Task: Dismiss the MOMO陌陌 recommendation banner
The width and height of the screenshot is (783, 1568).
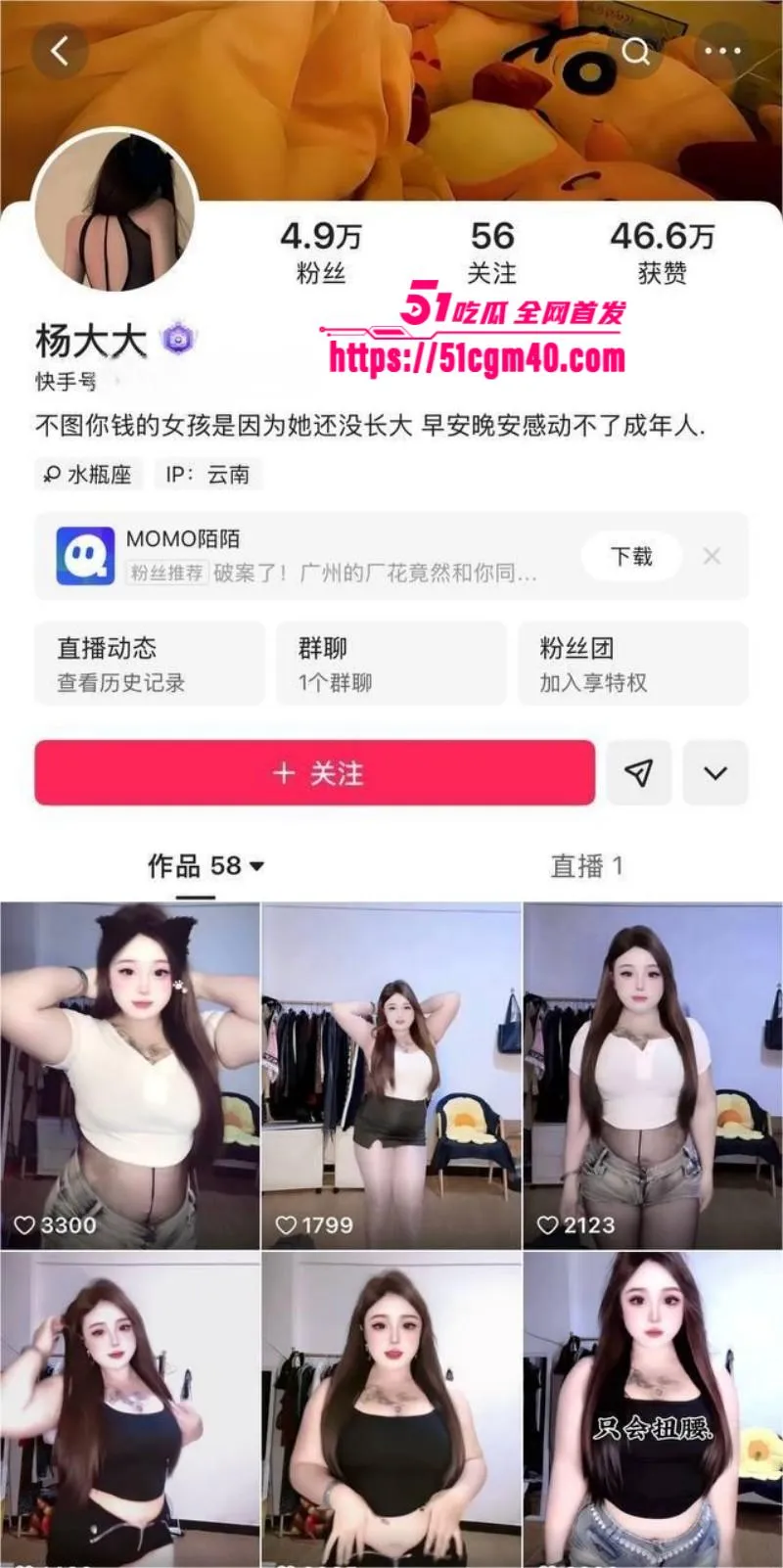Action: [712, 556]
